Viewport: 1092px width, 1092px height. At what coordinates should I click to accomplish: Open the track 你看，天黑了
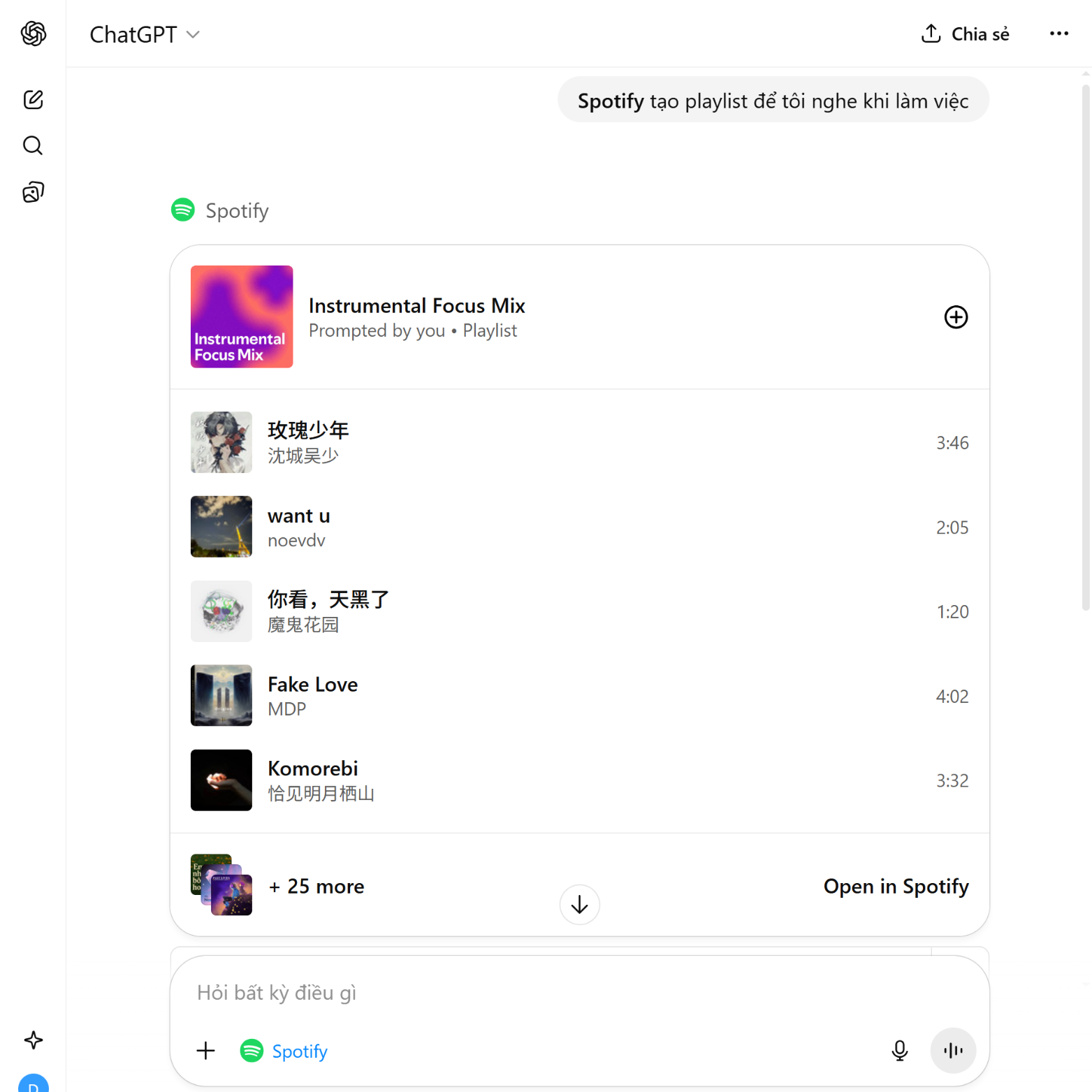[328, 599]
